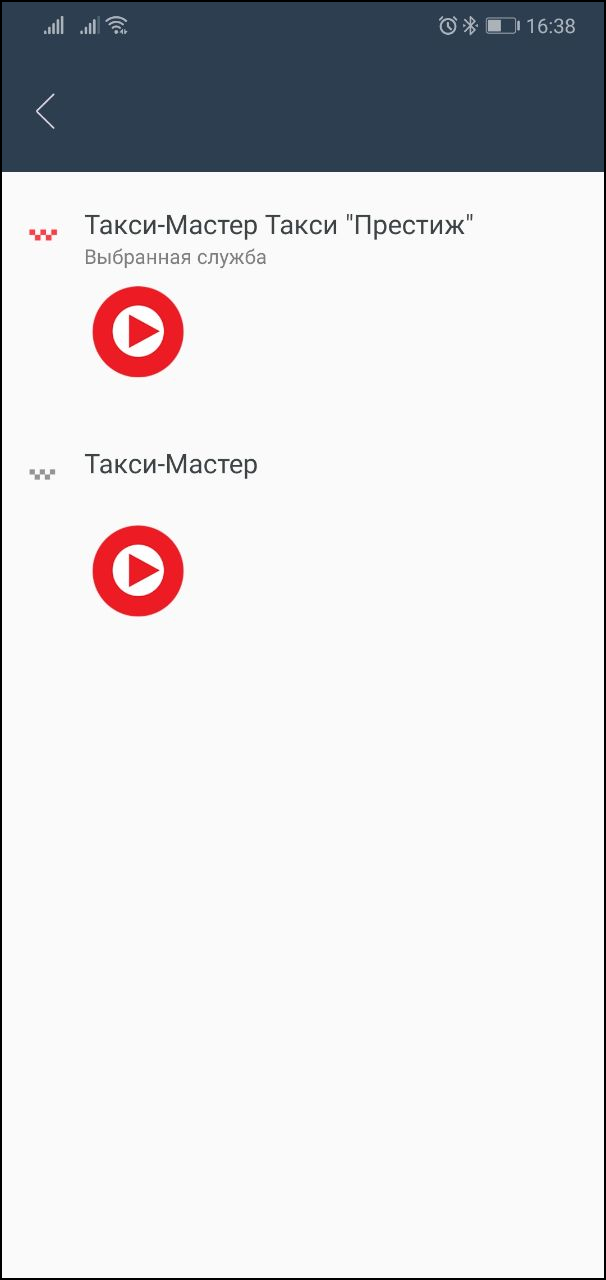Select the plain Такси-Мастер service row
This screenshot has height=1280, width=606.
(303, 466)
